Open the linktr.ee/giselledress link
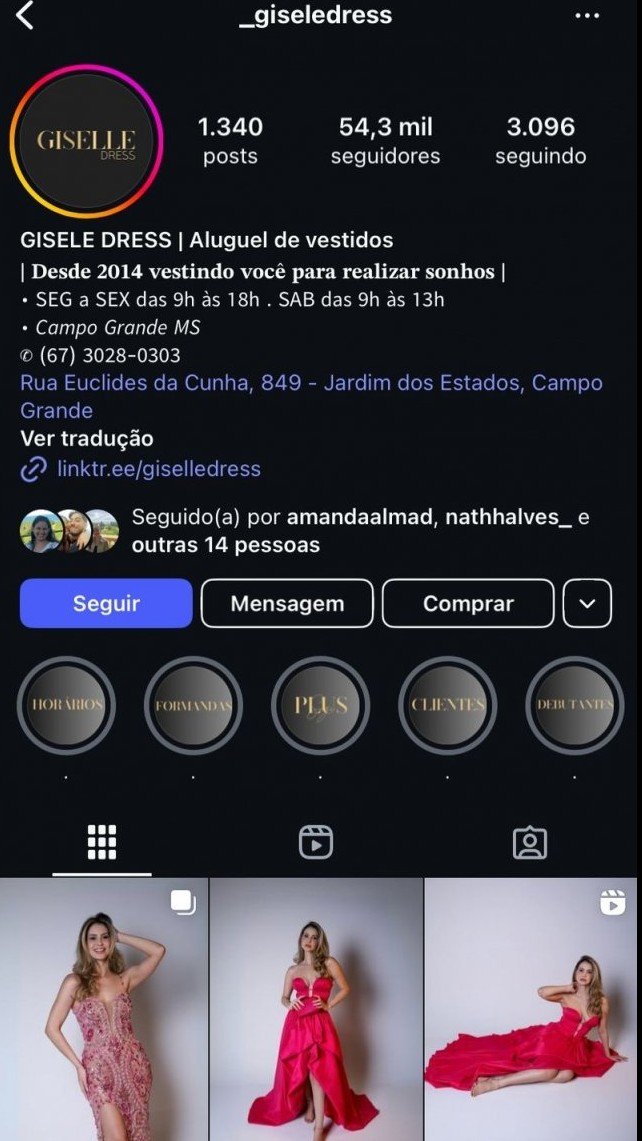This screenshot has width=642, height=1141. (x=158, y=468)
